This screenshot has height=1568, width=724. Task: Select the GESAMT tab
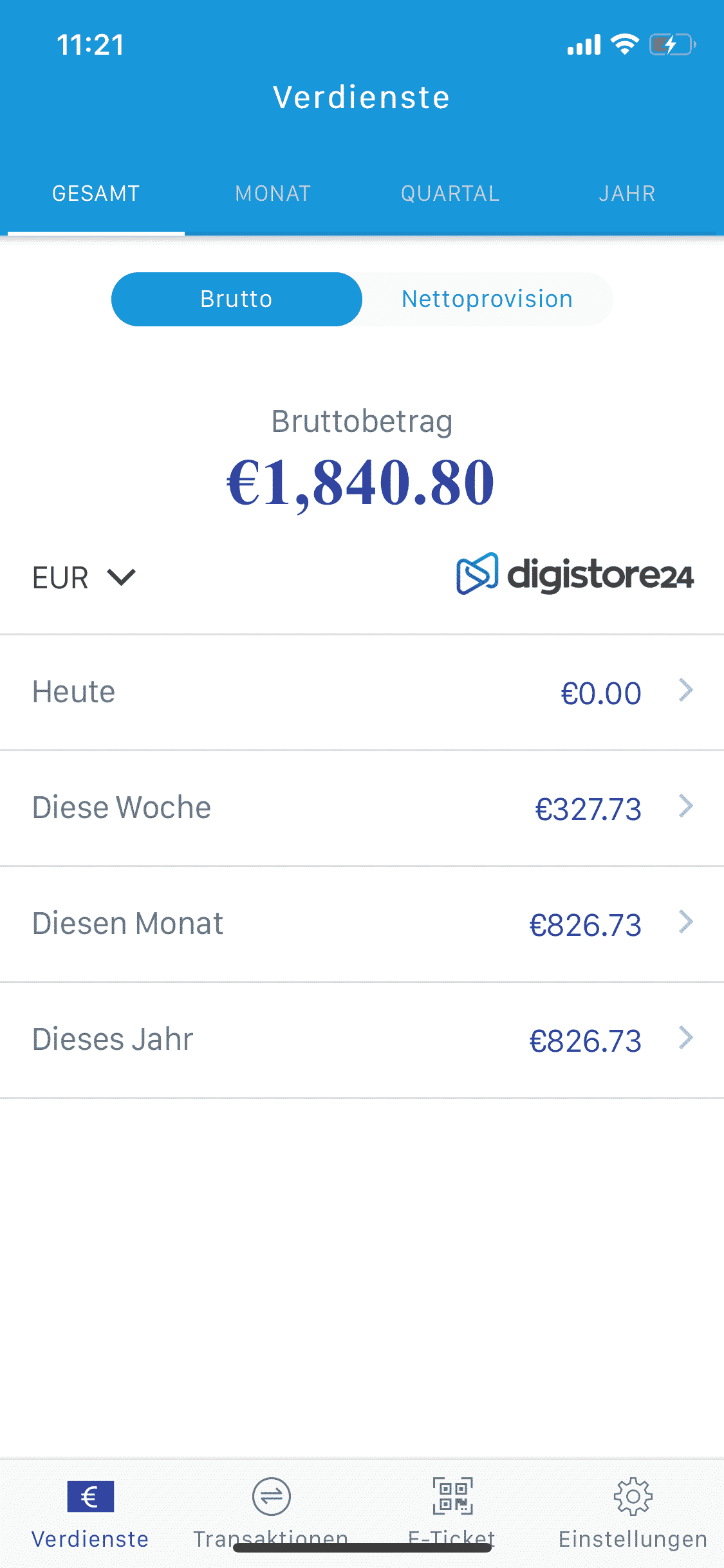pyautogui.click(x=96, y=194)
